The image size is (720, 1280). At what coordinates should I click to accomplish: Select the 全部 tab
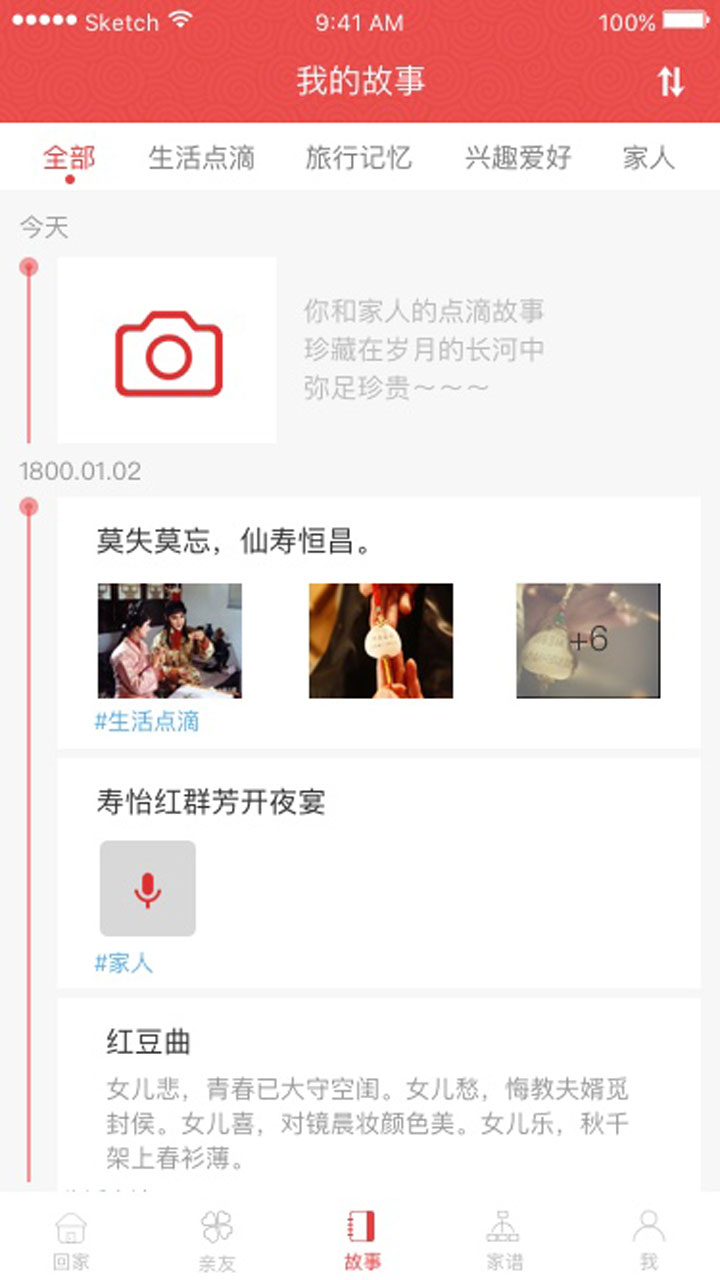pos(69,157)
